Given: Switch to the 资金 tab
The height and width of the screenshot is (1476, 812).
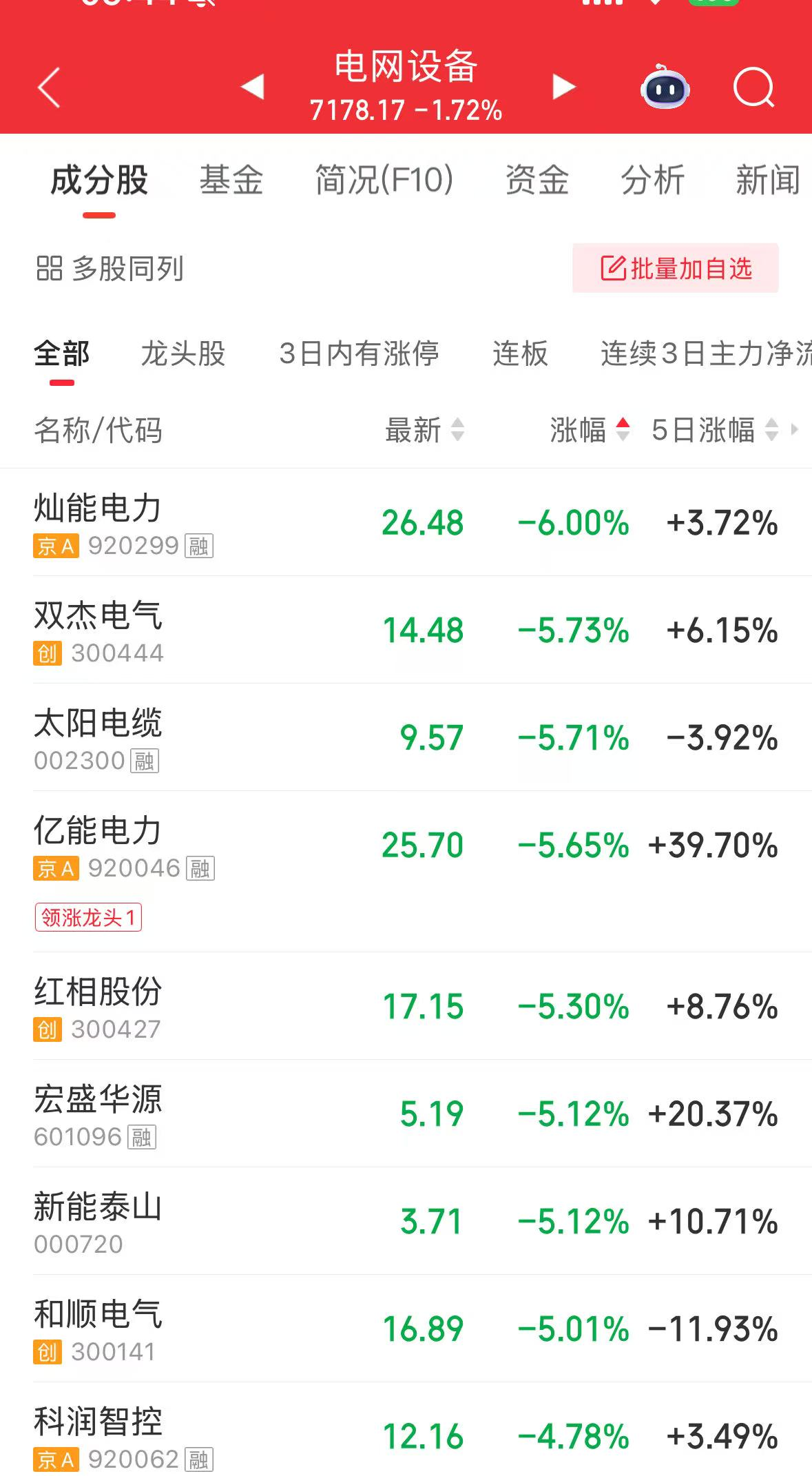Looking at the screenshot, I should coord(537,181).
